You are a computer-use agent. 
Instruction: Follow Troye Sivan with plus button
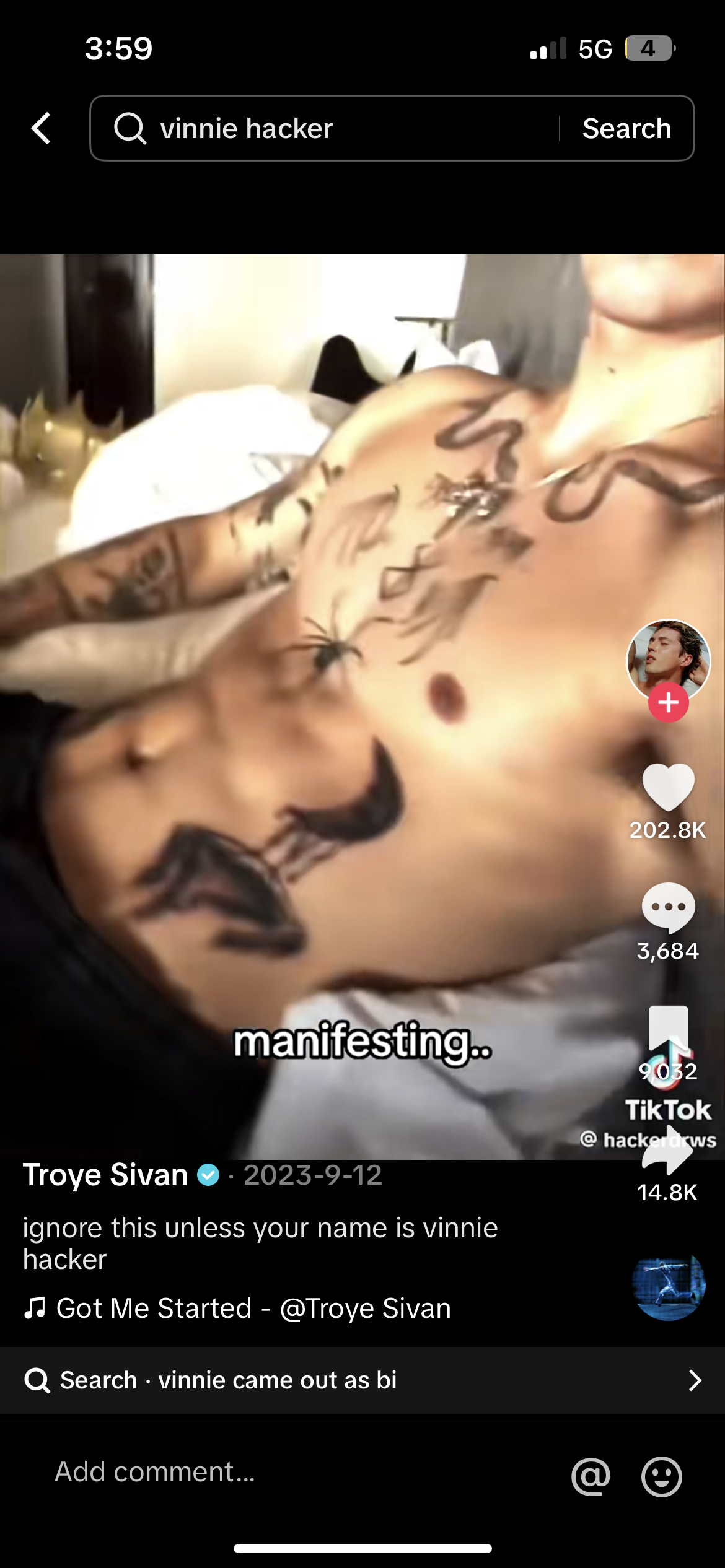668,703
